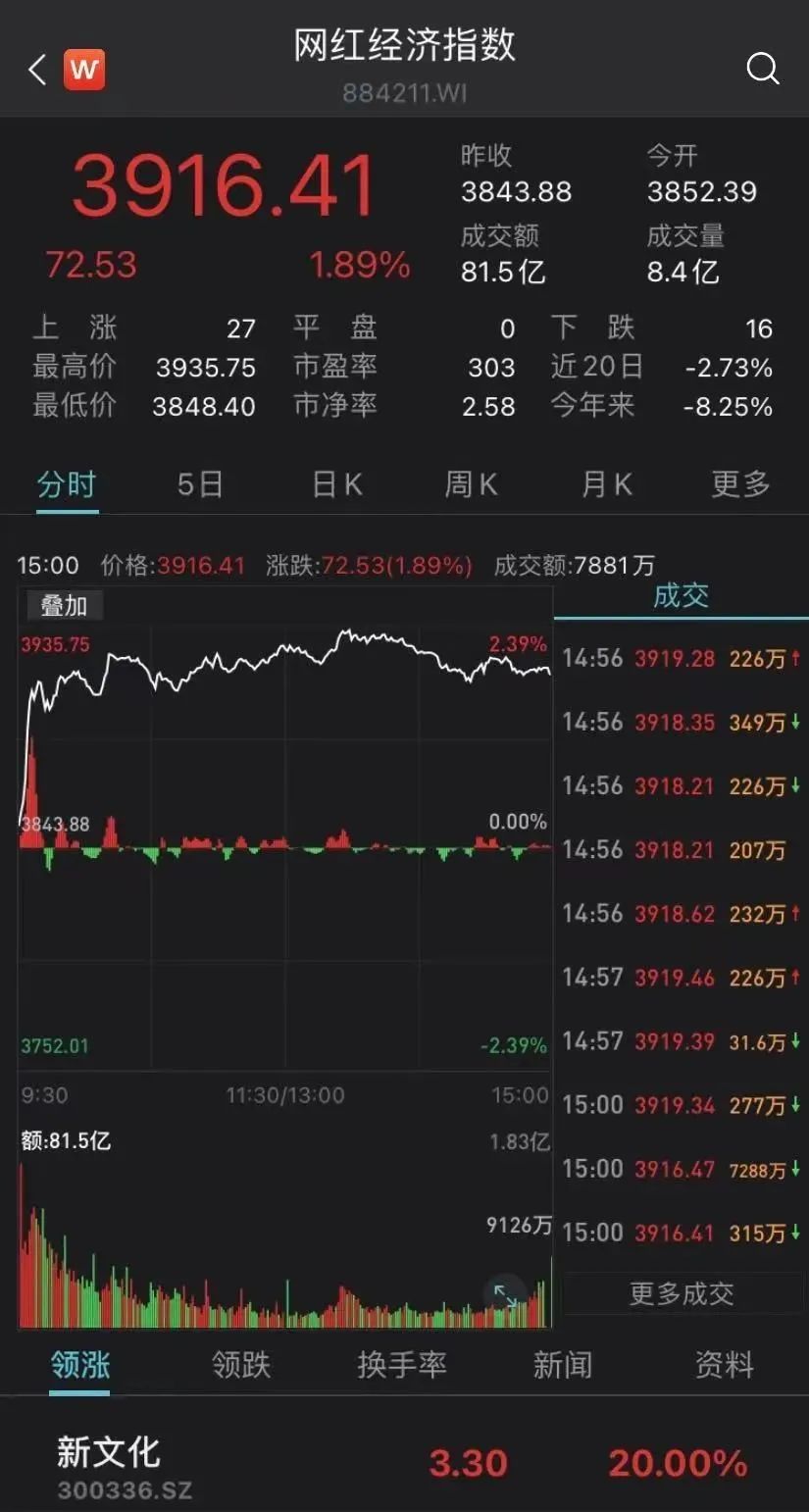Switch to the 资料 tab
The height and width of the screenshot is (1512, 809).
click(x=725, y=1365)
